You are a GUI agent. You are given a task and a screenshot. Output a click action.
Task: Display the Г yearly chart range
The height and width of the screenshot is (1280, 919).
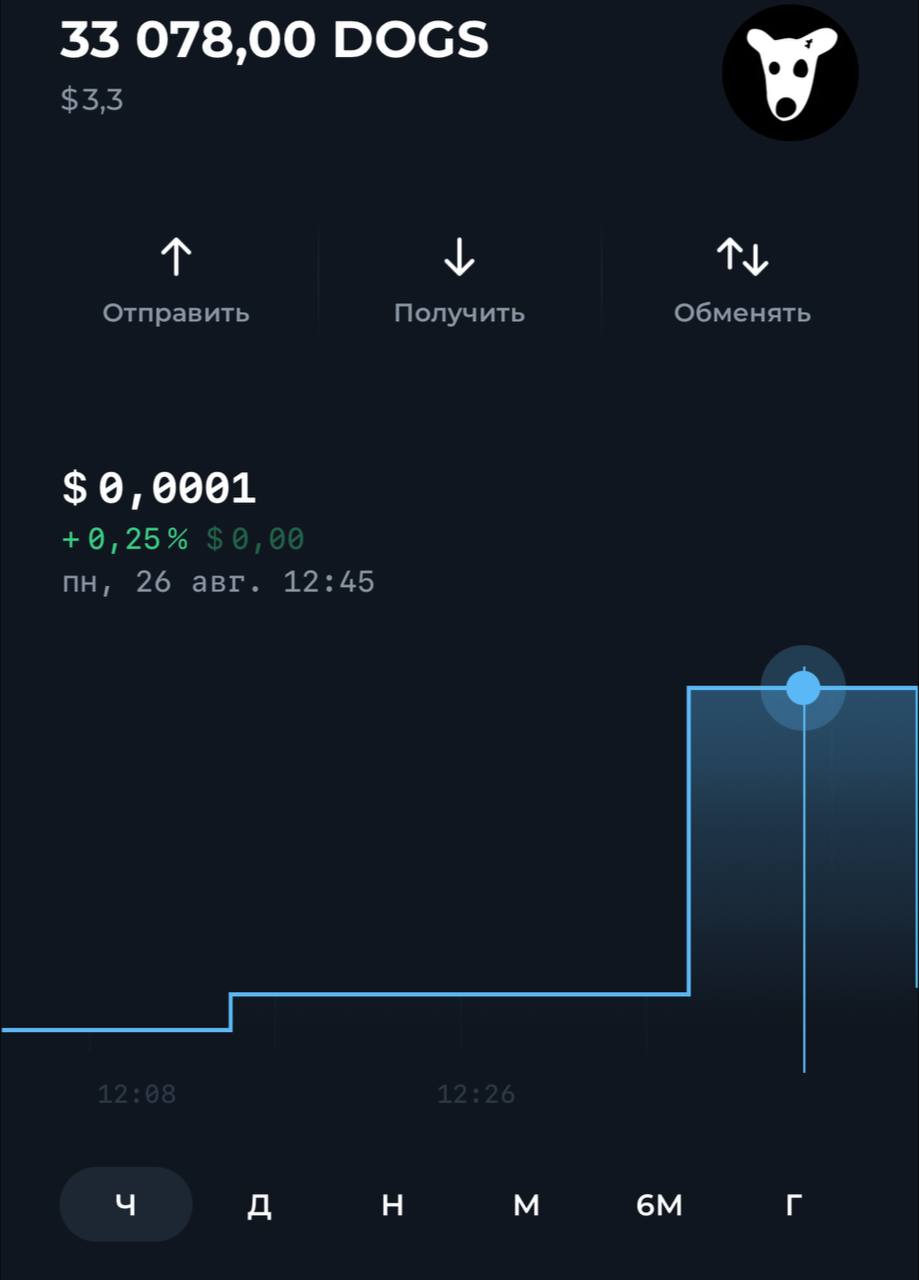pos(793,1205)
